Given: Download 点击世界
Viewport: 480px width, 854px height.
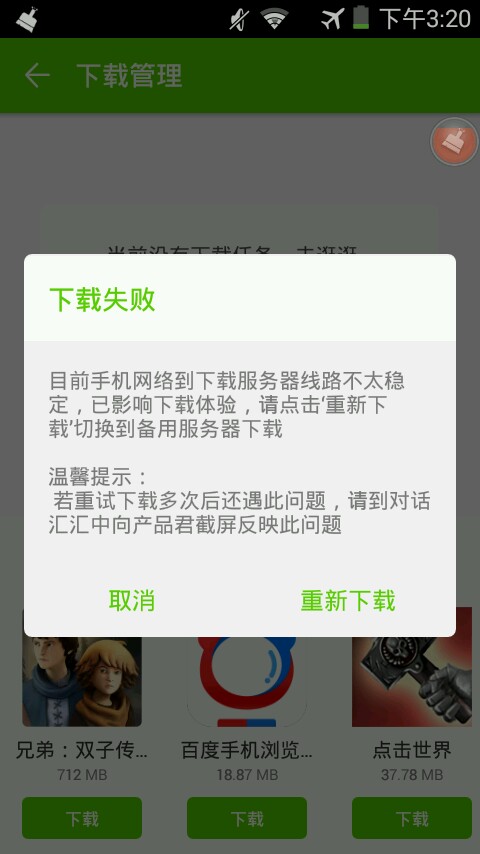Looking at the screenshot, I should coord(412,818).
